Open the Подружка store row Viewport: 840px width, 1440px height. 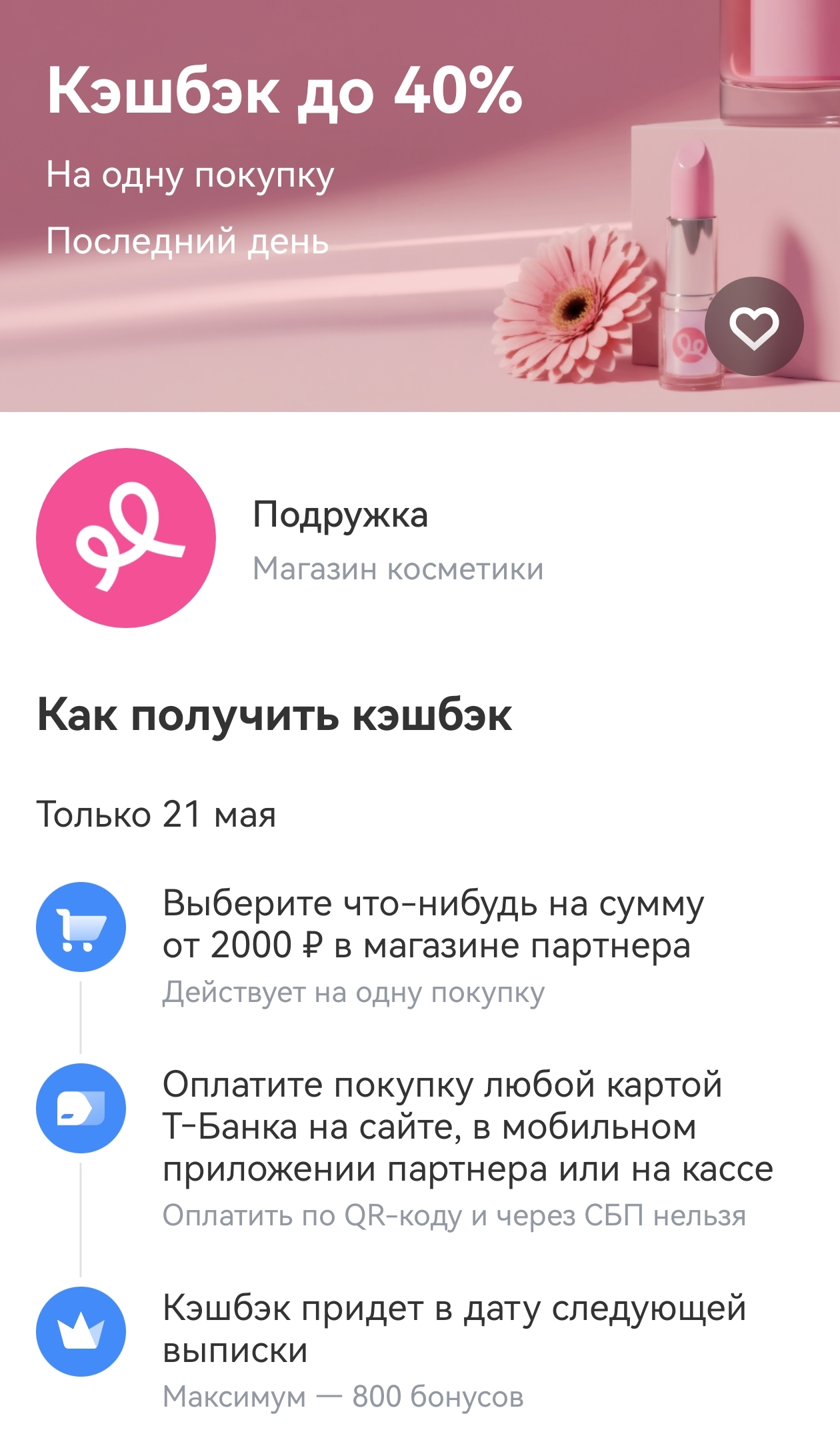click(x=420, y=538)
